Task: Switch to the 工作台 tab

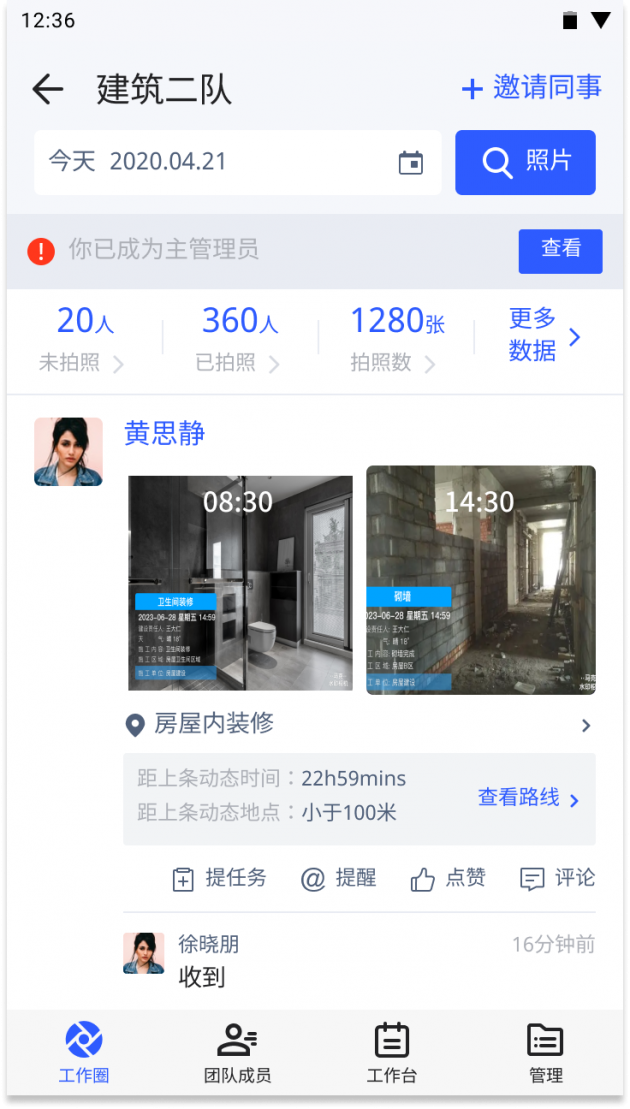Action: [x=391, y=1054]
